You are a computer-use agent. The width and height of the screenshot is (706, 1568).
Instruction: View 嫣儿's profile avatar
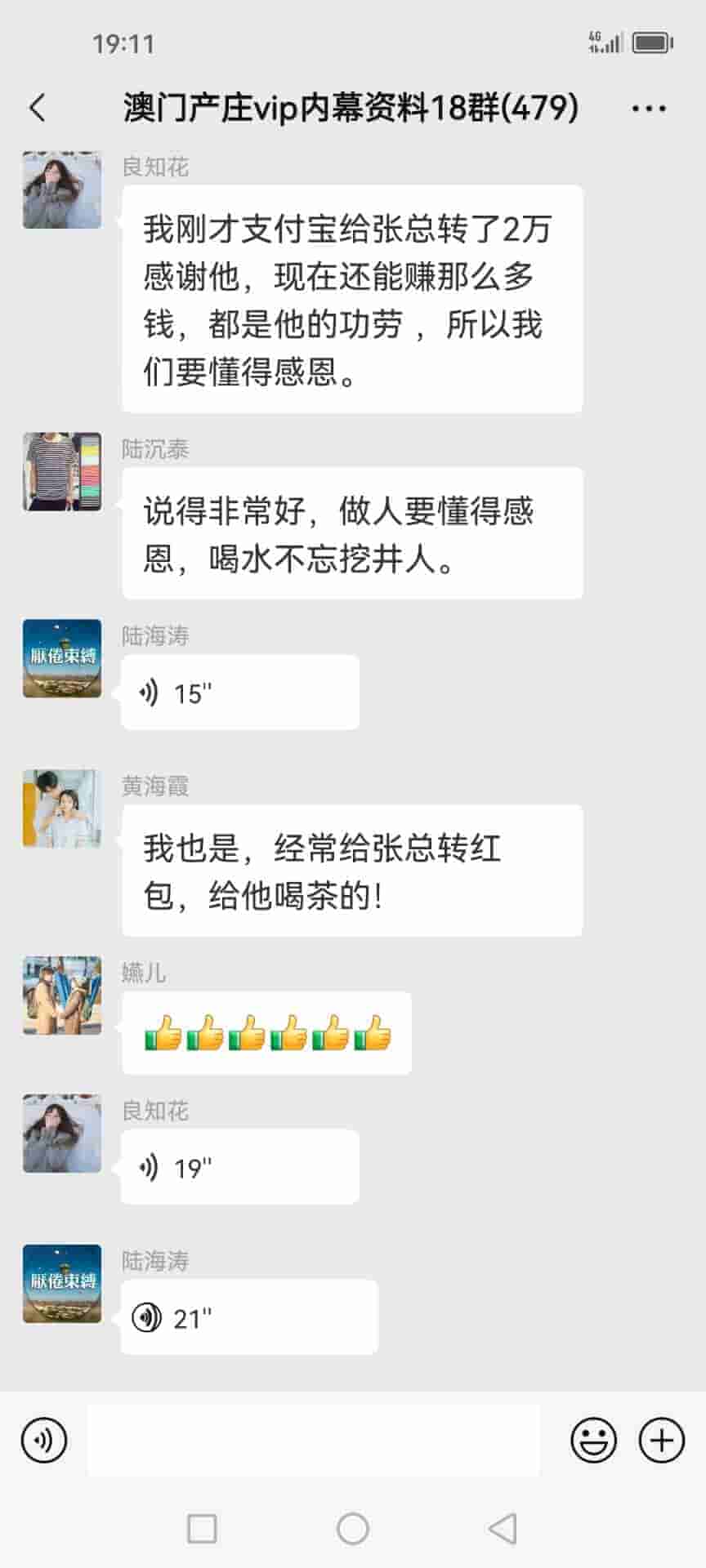[62, 996]
